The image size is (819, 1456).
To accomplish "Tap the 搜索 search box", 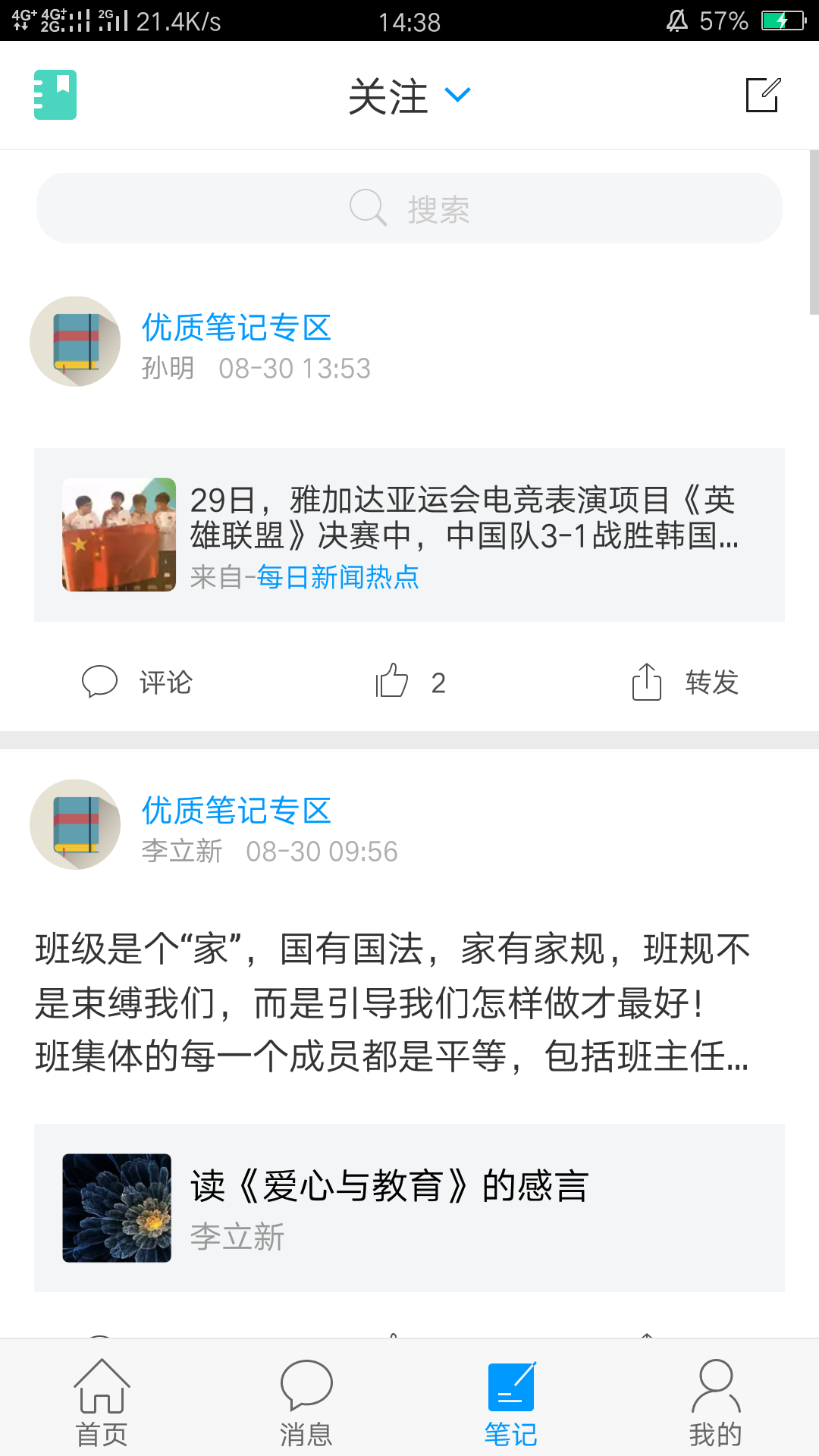I will point(409,209).
